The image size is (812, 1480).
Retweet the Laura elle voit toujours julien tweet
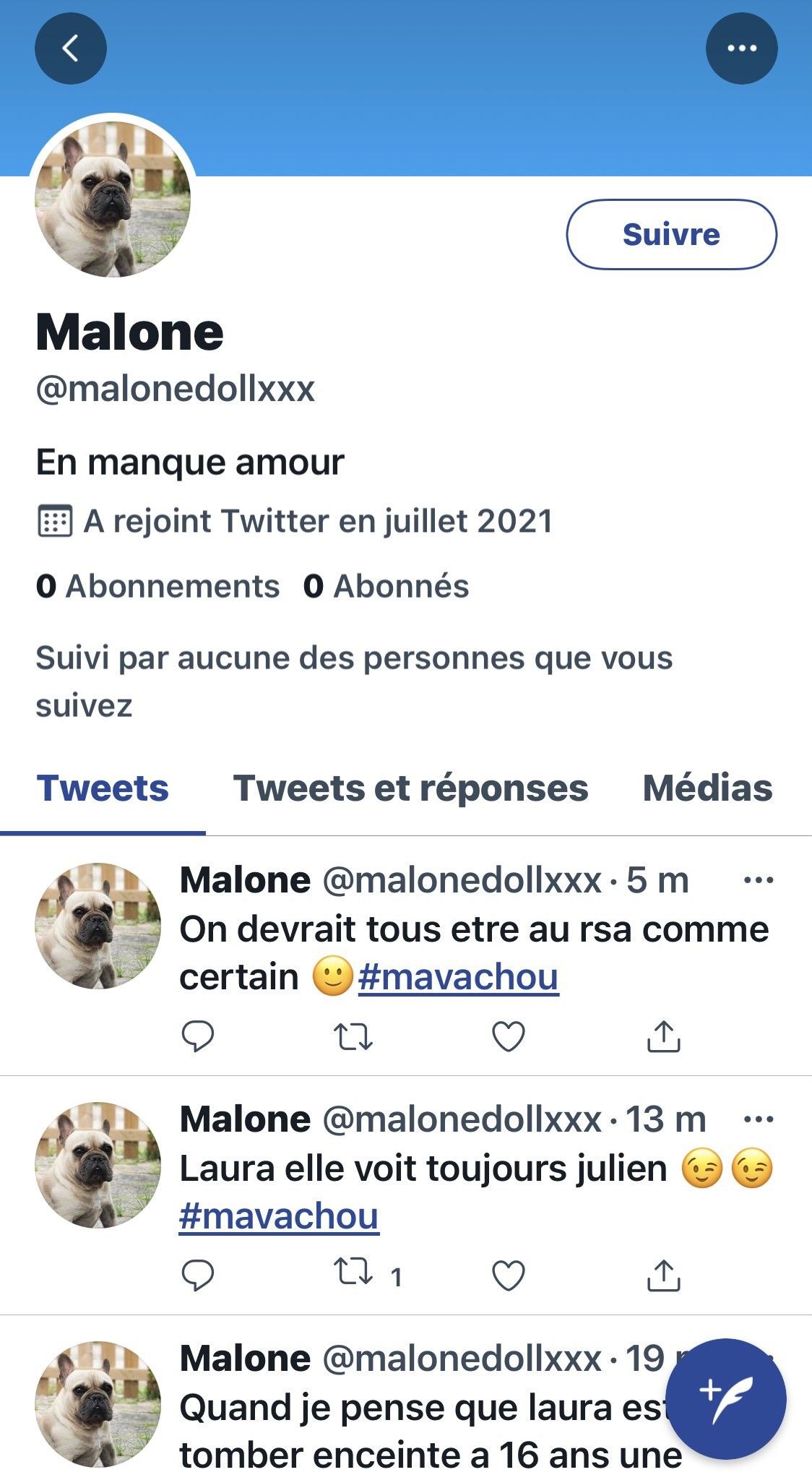353,1275
